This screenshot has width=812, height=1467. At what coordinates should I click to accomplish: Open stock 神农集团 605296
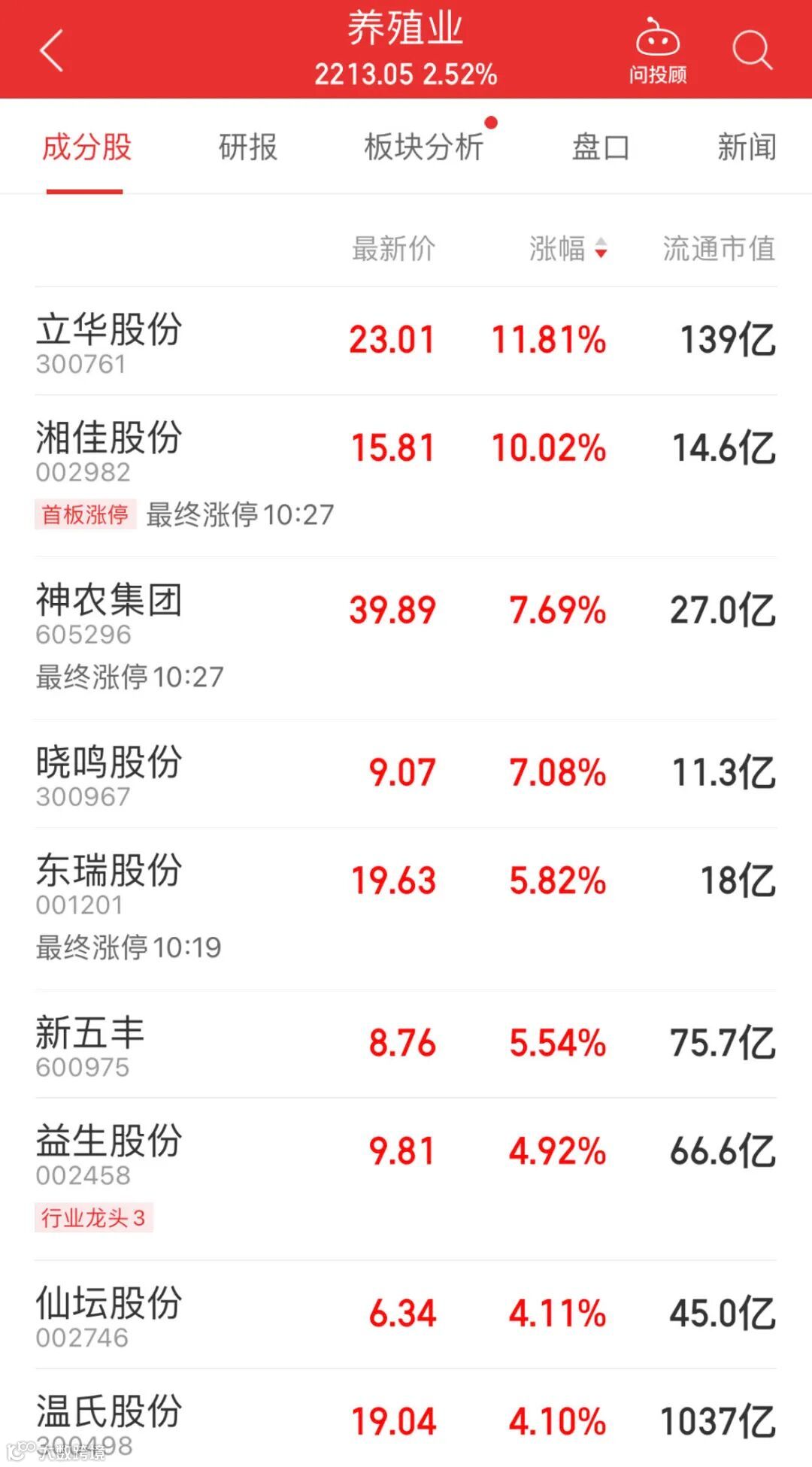click(x=109, y=611)
